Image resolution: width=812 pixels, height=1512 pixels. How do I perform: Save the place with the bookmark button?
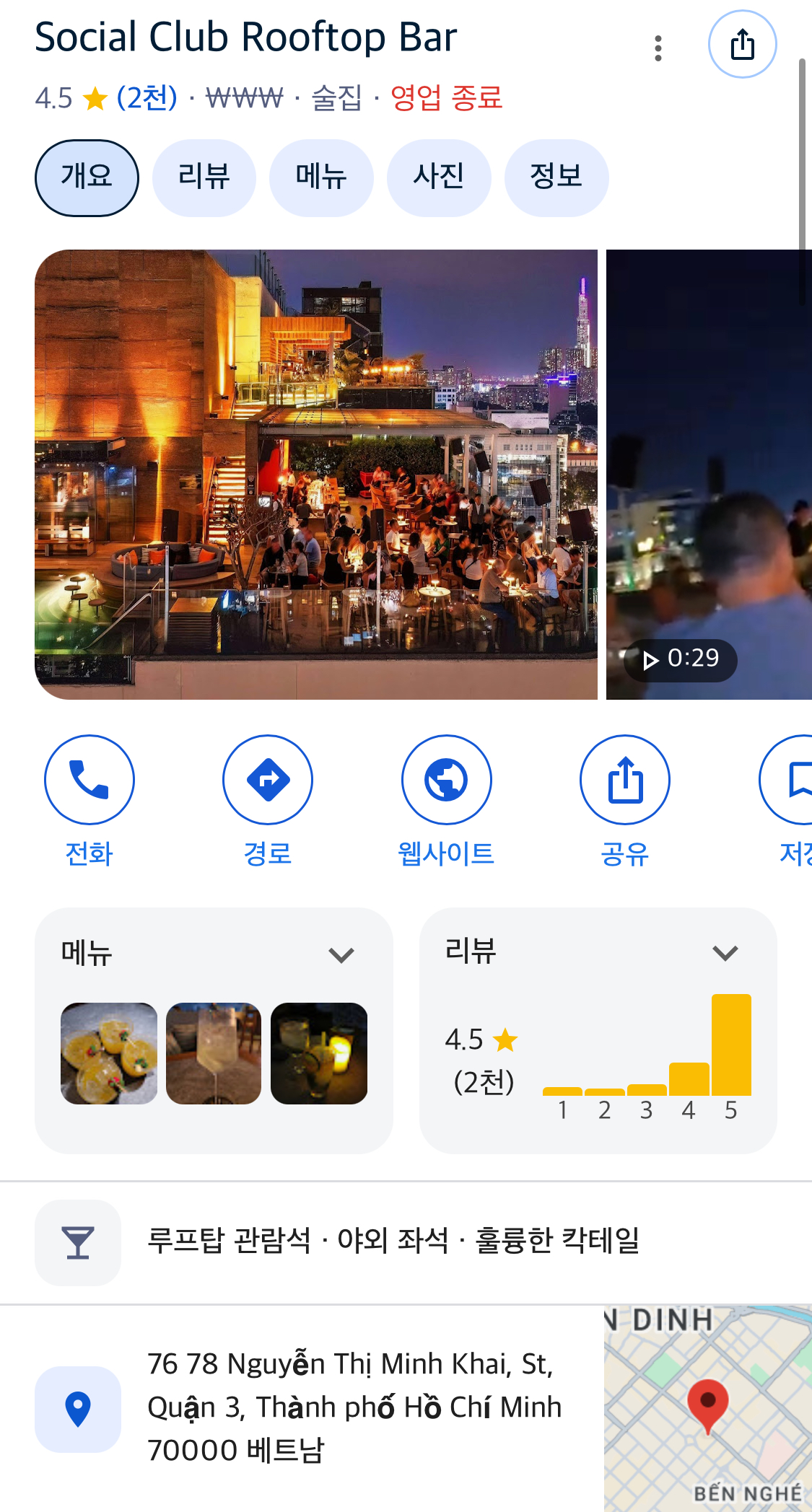[x=794, y=780]
